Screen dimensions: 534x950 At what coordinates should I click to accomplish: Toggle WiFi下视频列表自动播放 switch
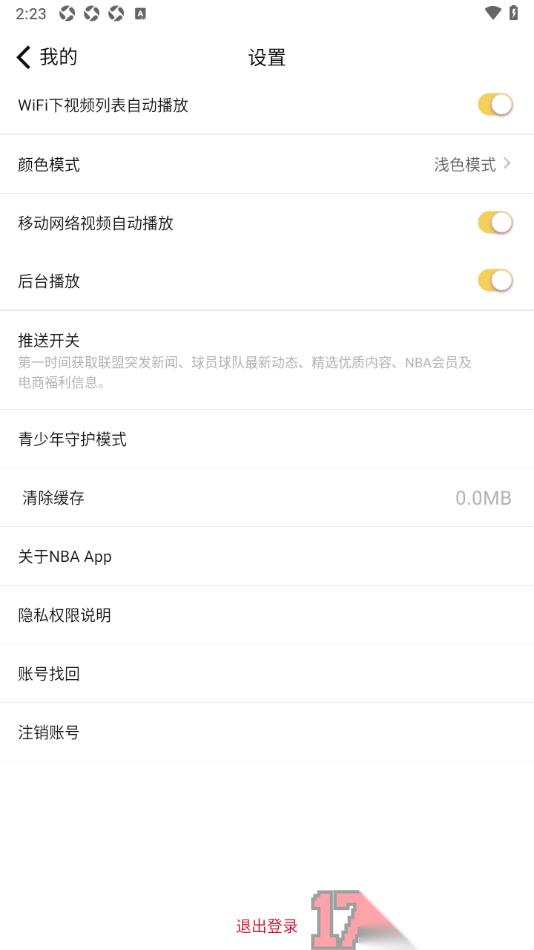click(x=495, y=105)
